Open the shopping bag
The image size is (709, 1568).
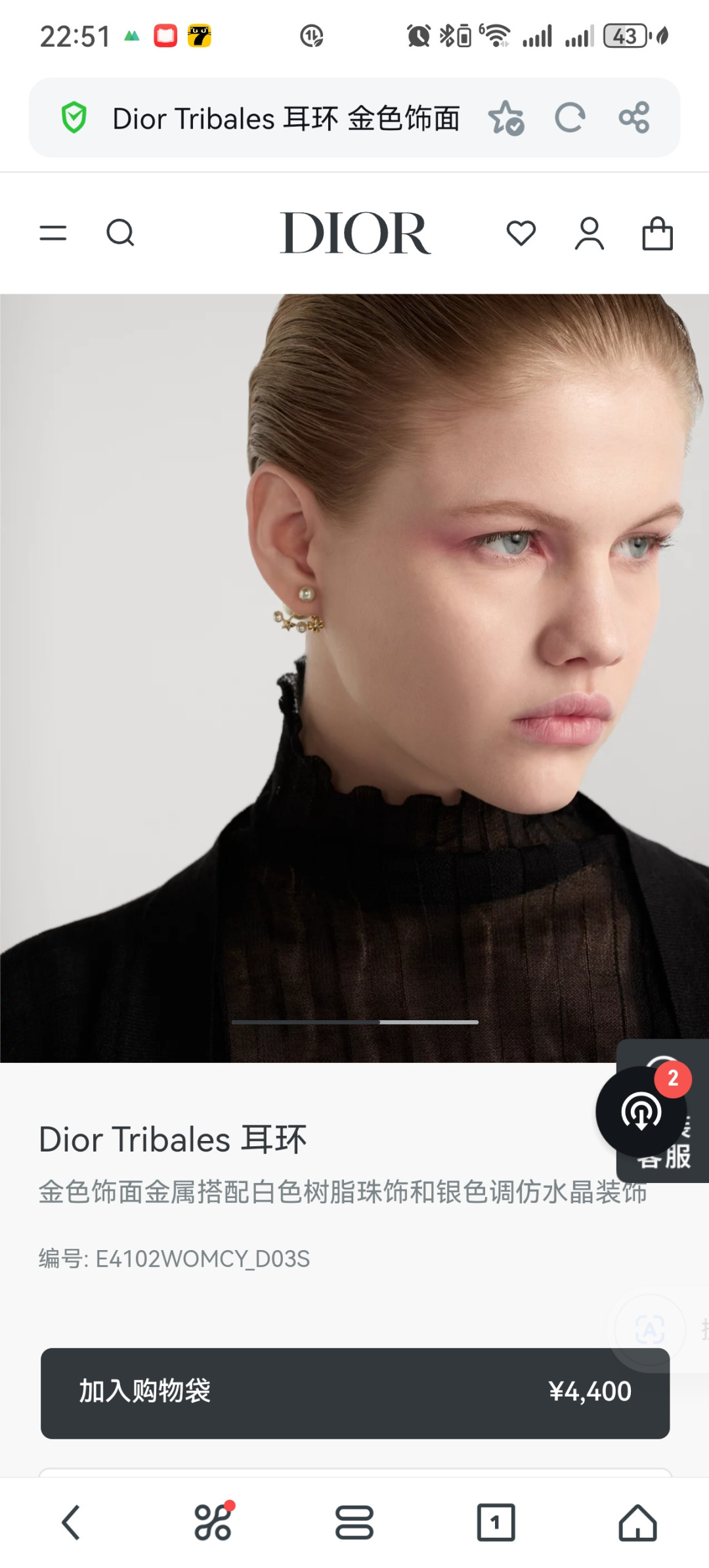tap(657, 233)
